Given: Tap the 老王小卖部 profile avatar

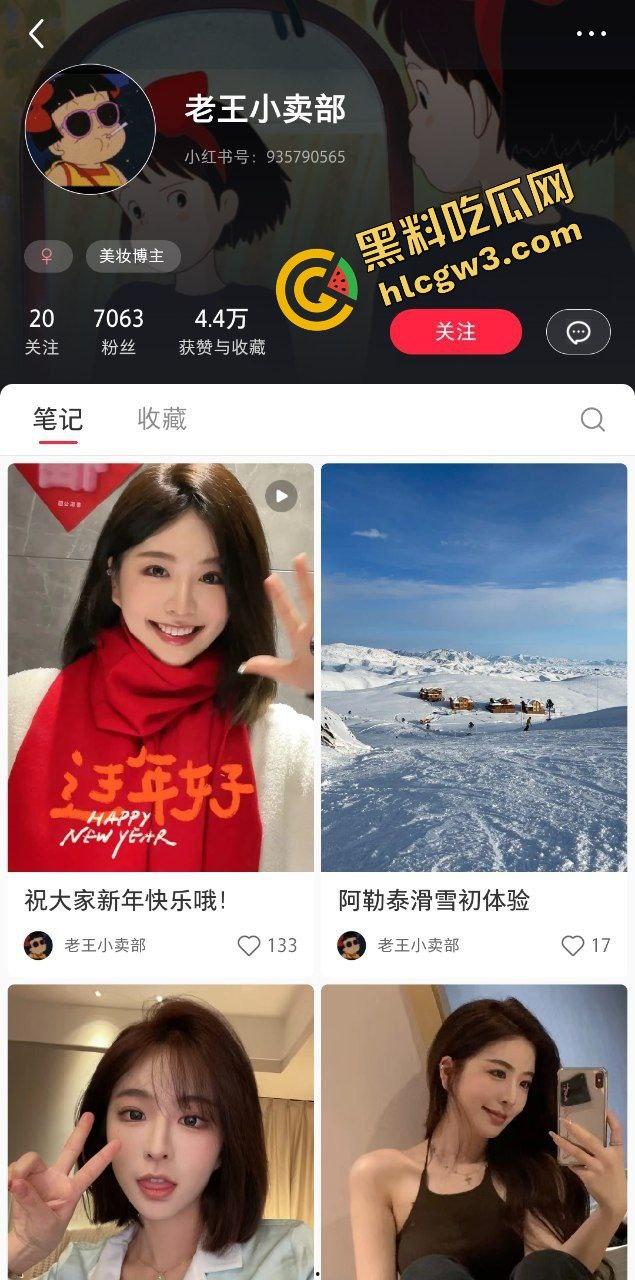Looking at the screenshot, I should [90, 129].
